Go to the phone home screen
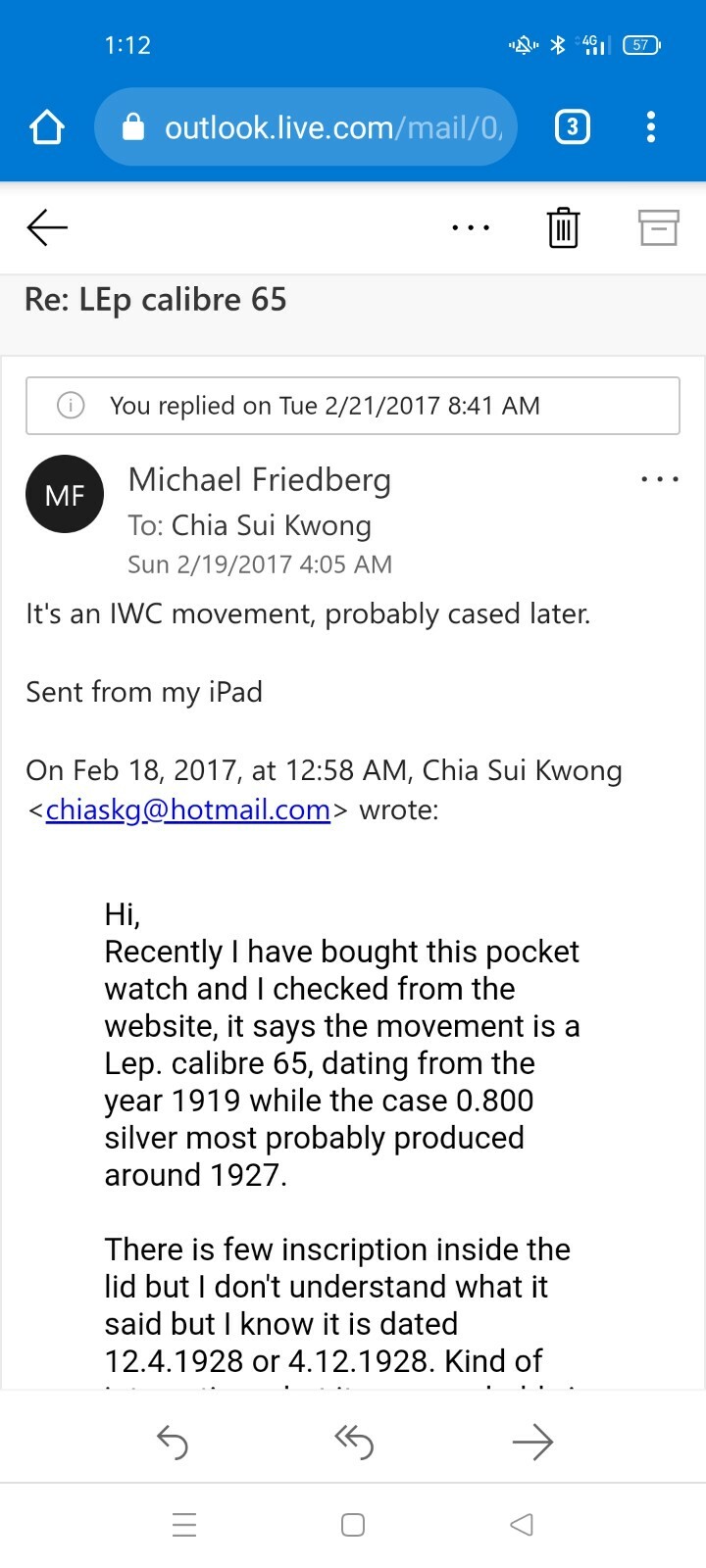The height and width of the screenshot is (1568, 706). pos(353,1525)
